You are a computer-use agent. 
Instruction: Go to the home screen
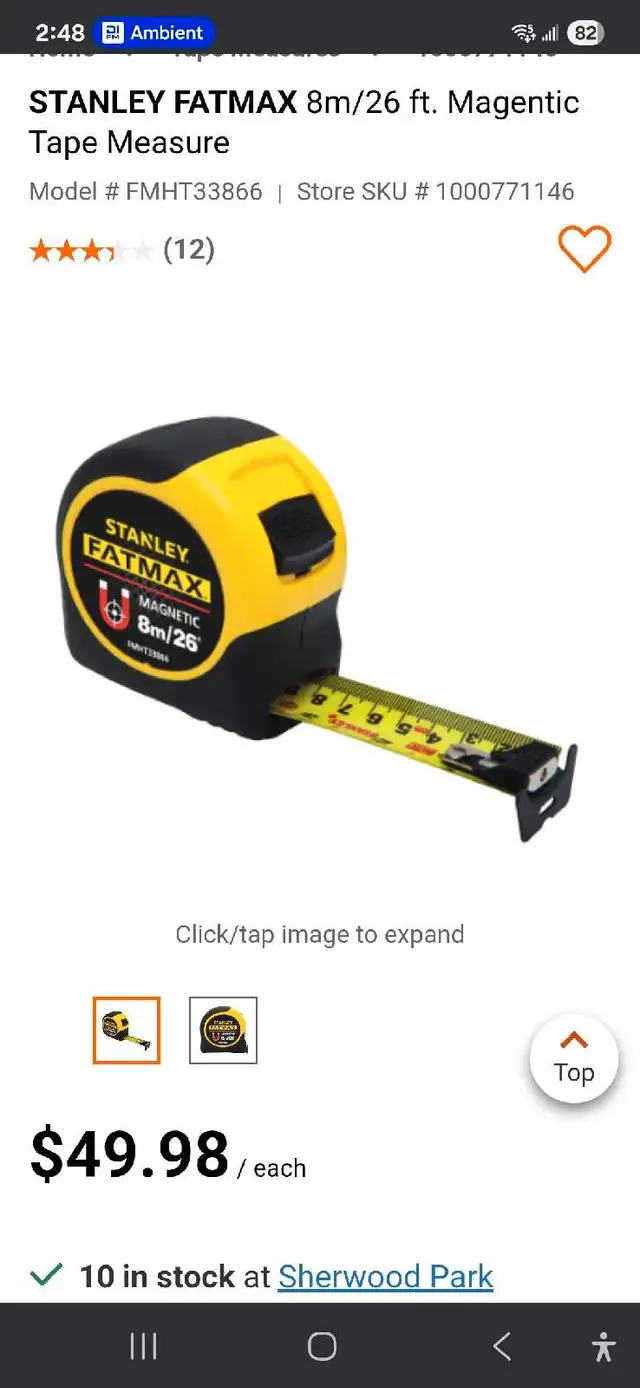click(322, 1346)
